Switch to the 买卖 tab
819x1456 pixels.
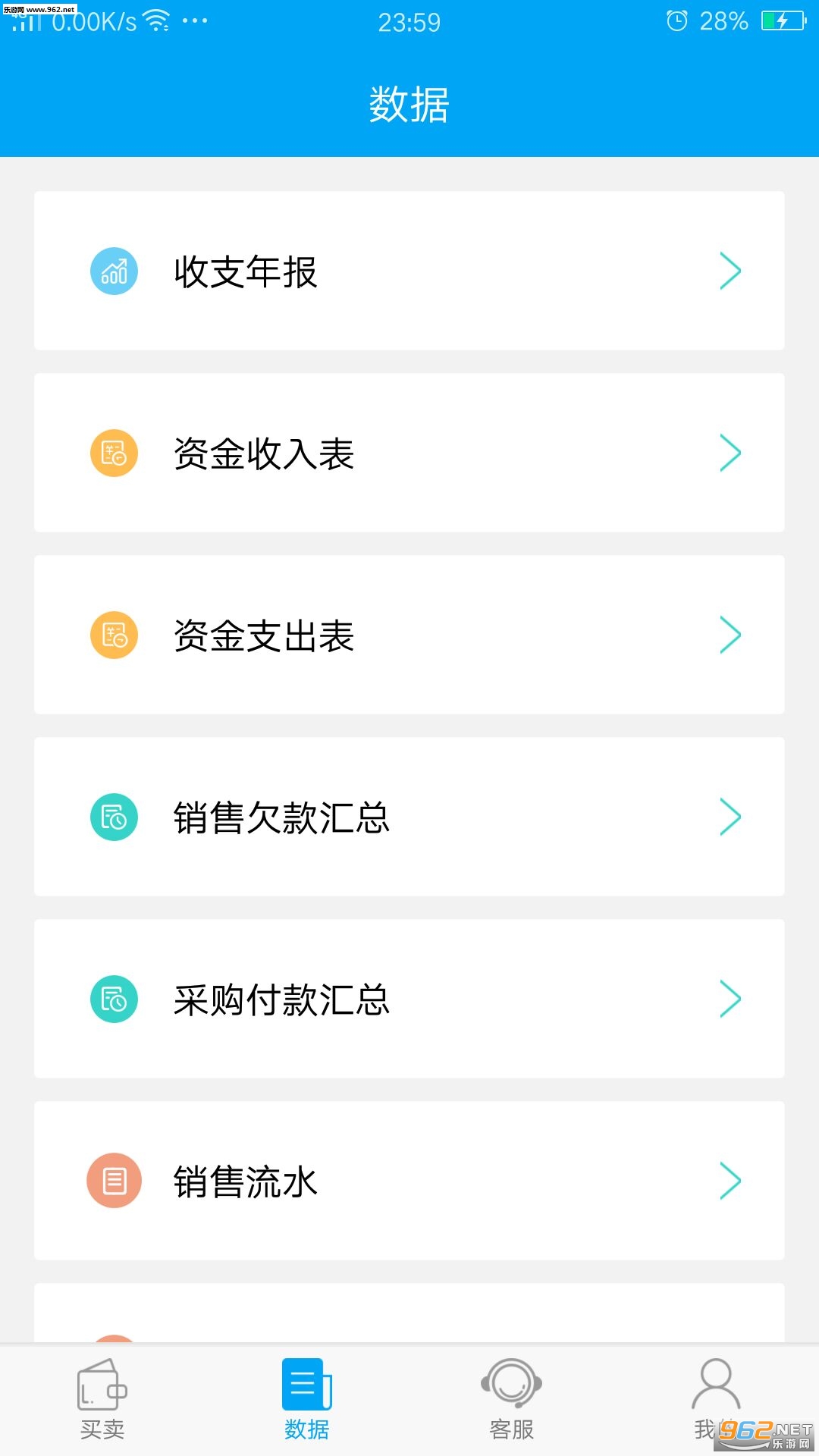102,1399
